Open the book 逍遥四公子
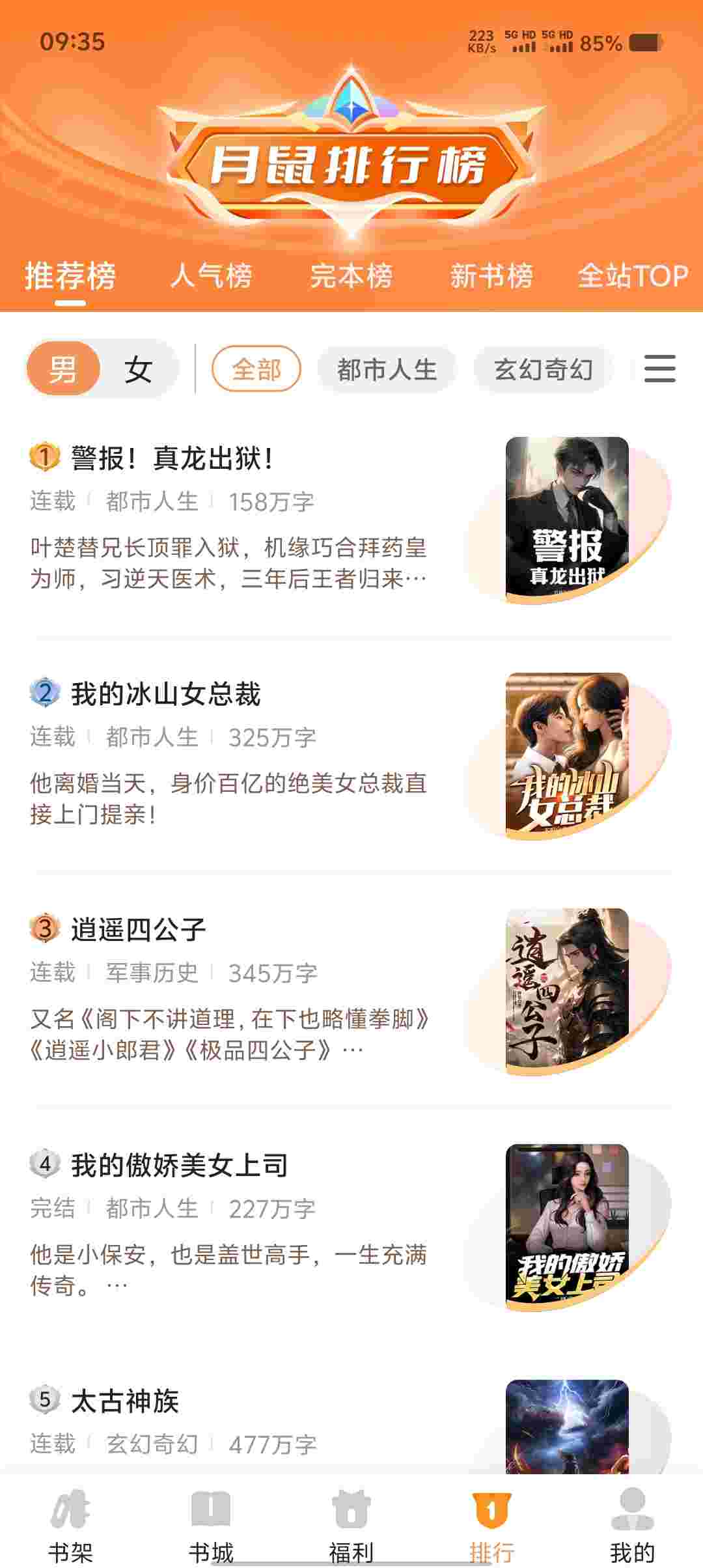 coord(351,990)
